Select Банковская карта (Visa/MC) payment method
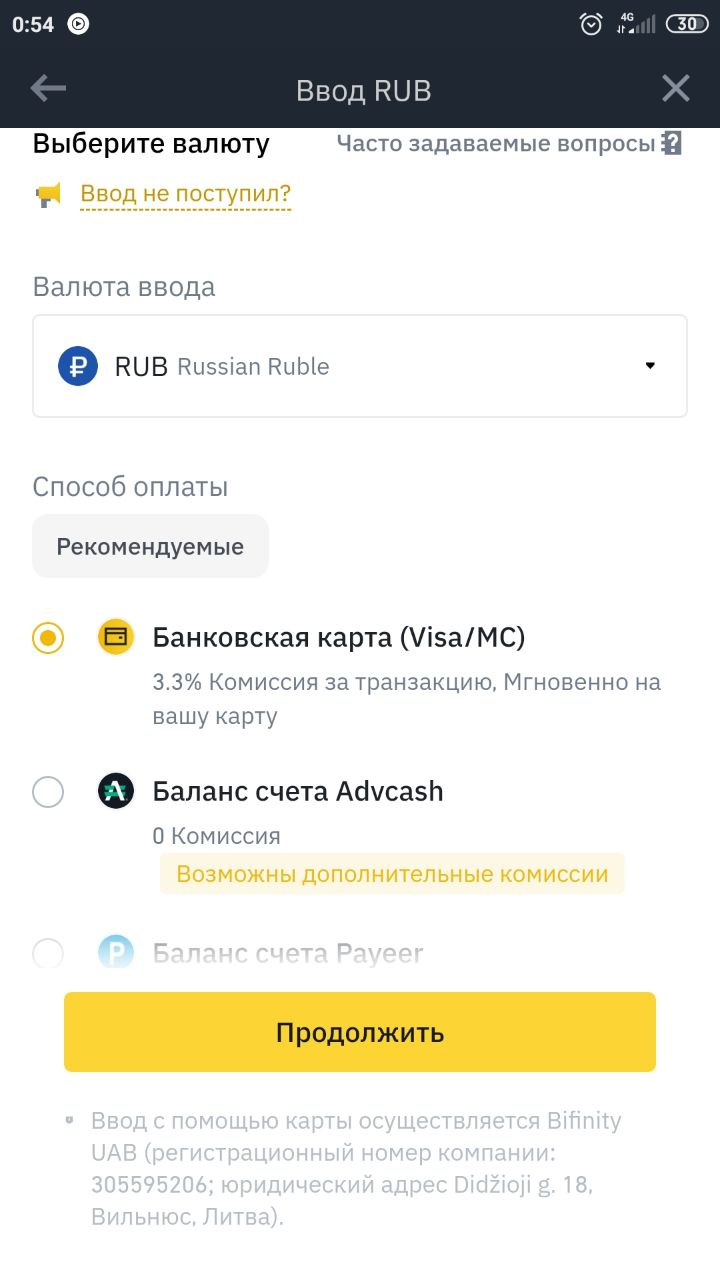The width and height of the screenshot is (720, 1280). [x=48, y=638]
